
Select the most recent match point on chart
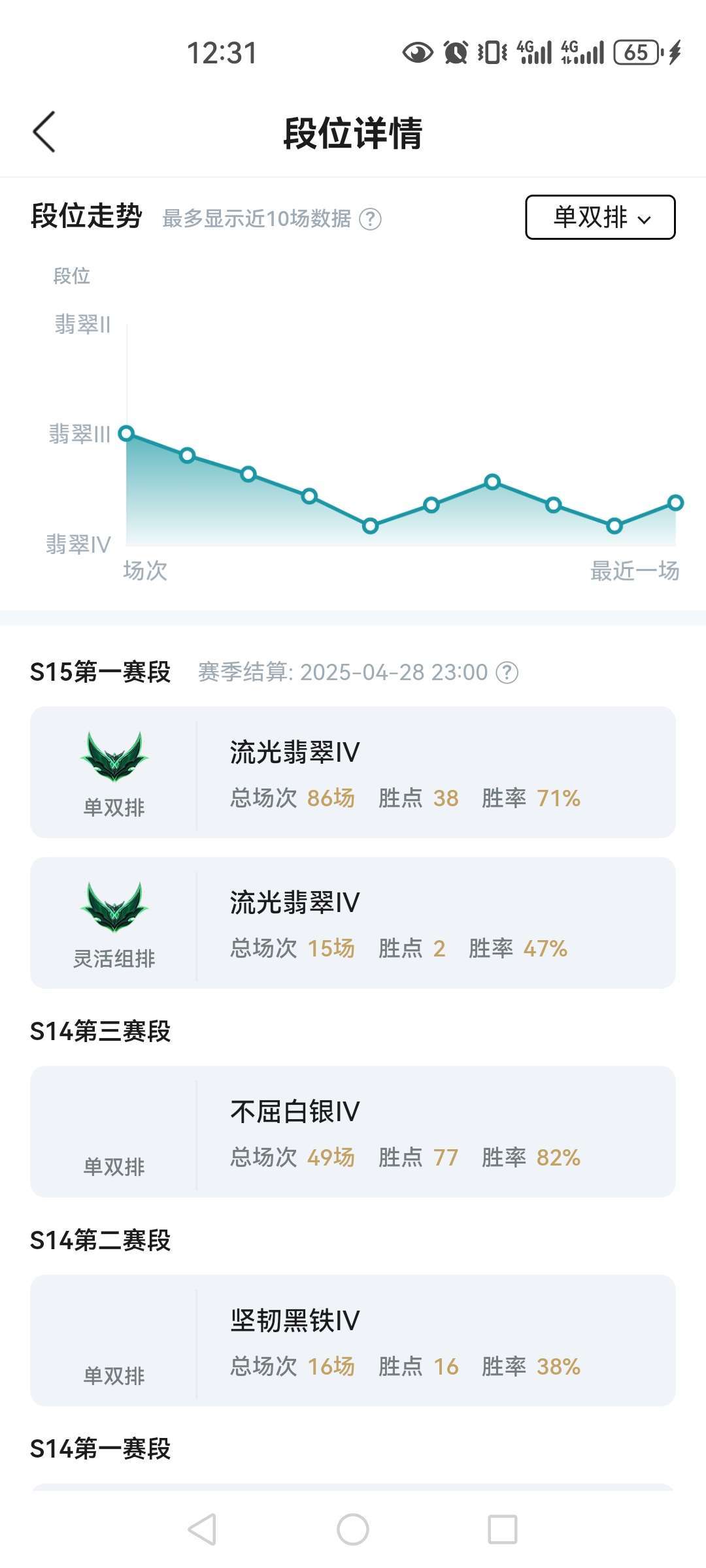click(x=675, y=502)
